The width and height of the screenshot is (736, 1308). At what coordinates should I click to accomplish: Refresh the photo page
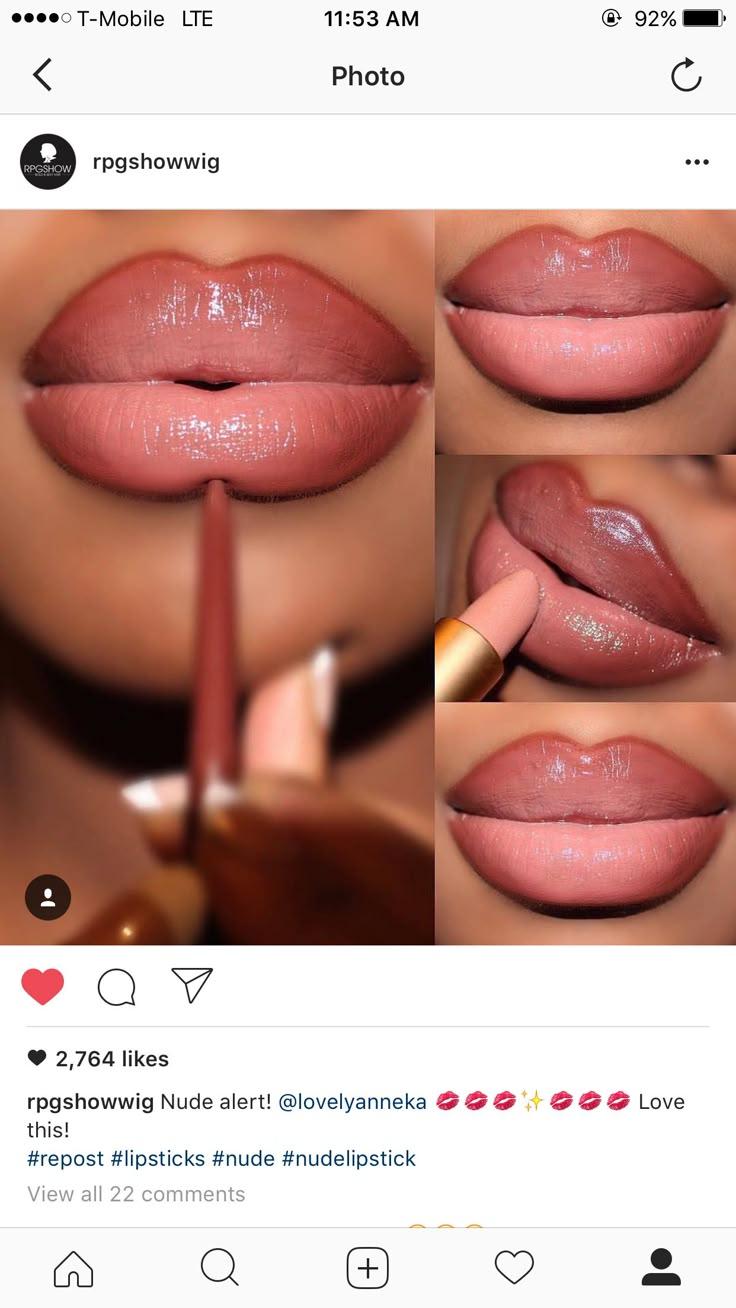(x=686, y=75)
